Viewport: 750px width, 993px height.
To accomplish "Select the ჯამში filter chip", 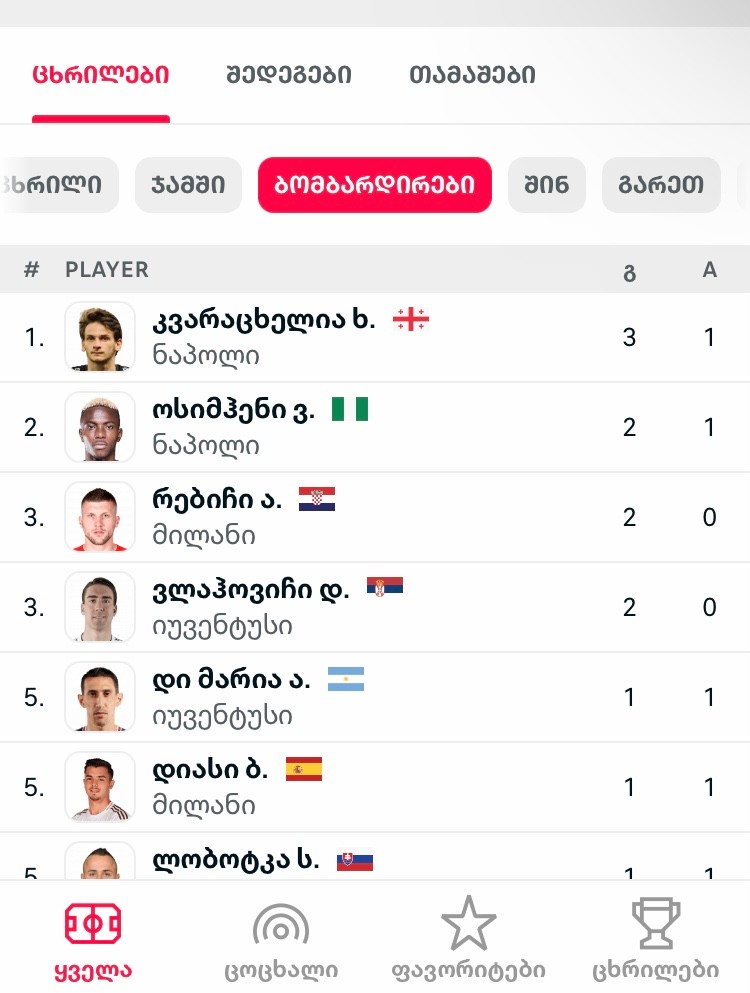I will pyautogui.click(x=188, y=185).
